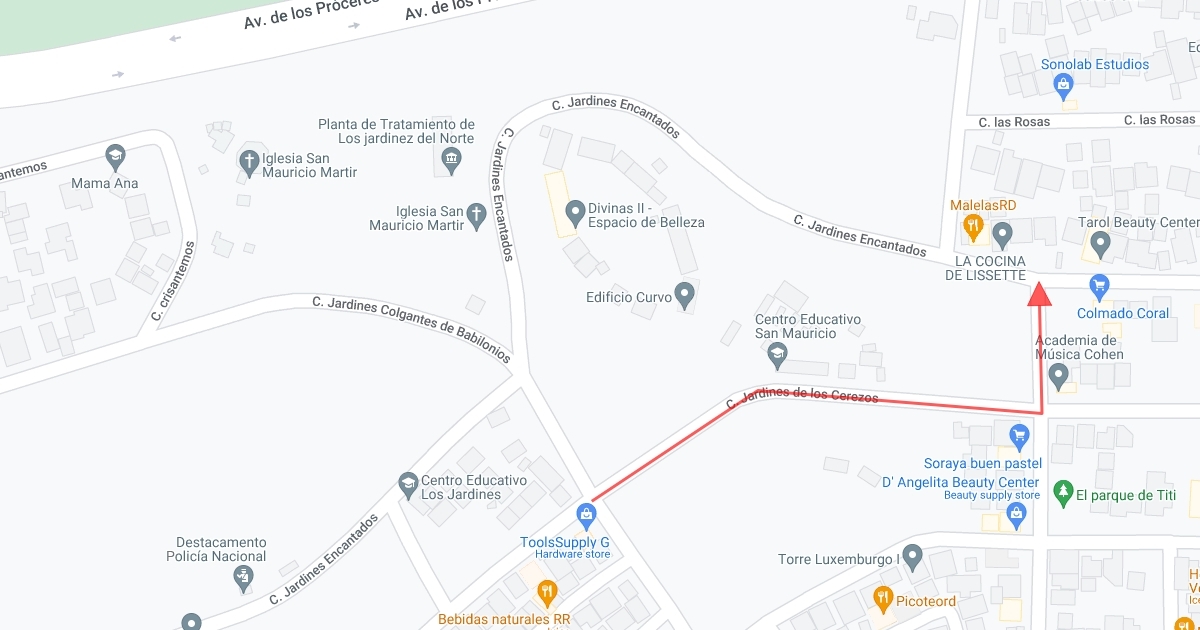Tap the Planta de Tratamiento marker
Image resolution: width=1200 pixels, height=630 pixels.
pyautogui.click(x=451, y=159)
